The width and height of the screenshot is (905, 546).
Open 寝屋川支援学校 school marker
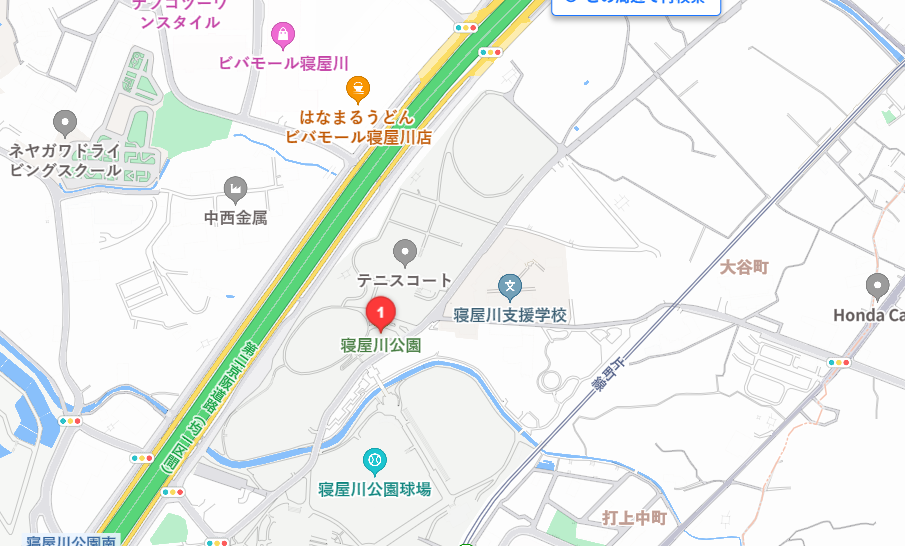click(x=510, y=286)
